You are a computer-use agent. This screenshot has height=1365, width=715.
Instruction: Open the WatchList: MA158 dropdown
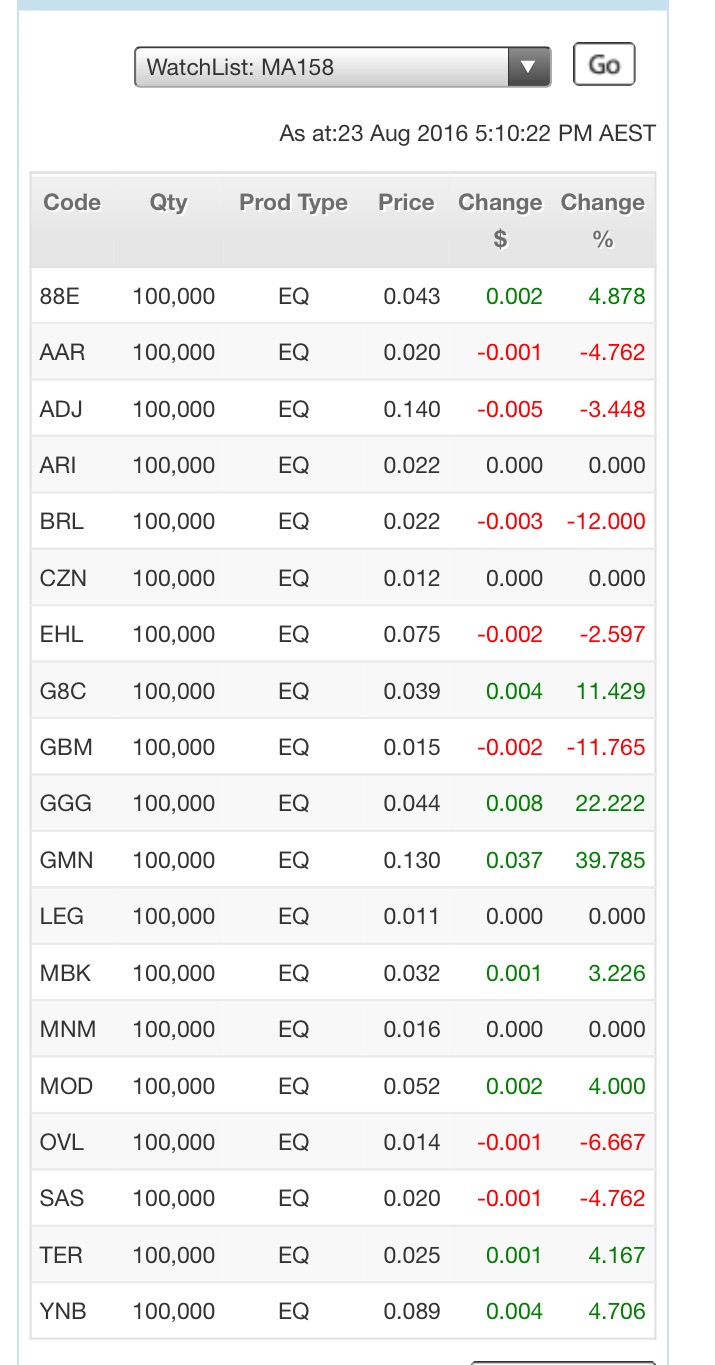[342, 68]
